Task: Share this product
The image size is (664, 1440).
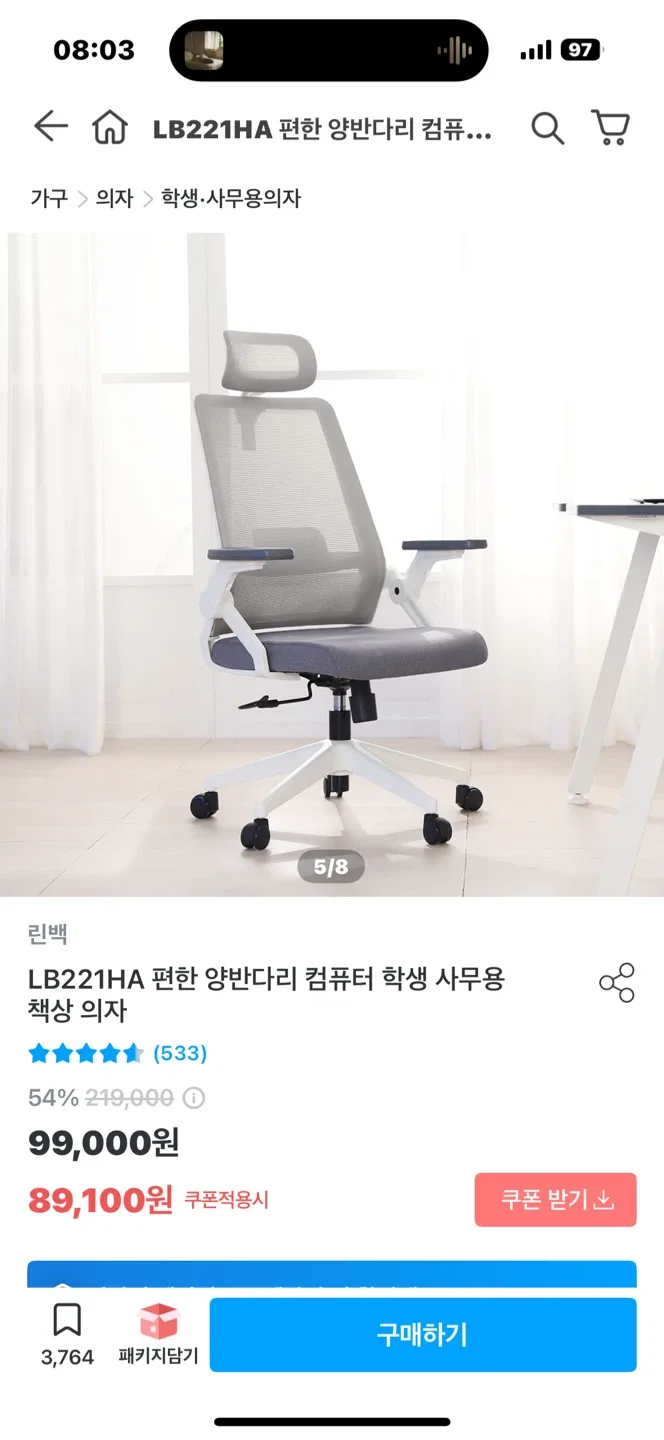Action: 616,983
